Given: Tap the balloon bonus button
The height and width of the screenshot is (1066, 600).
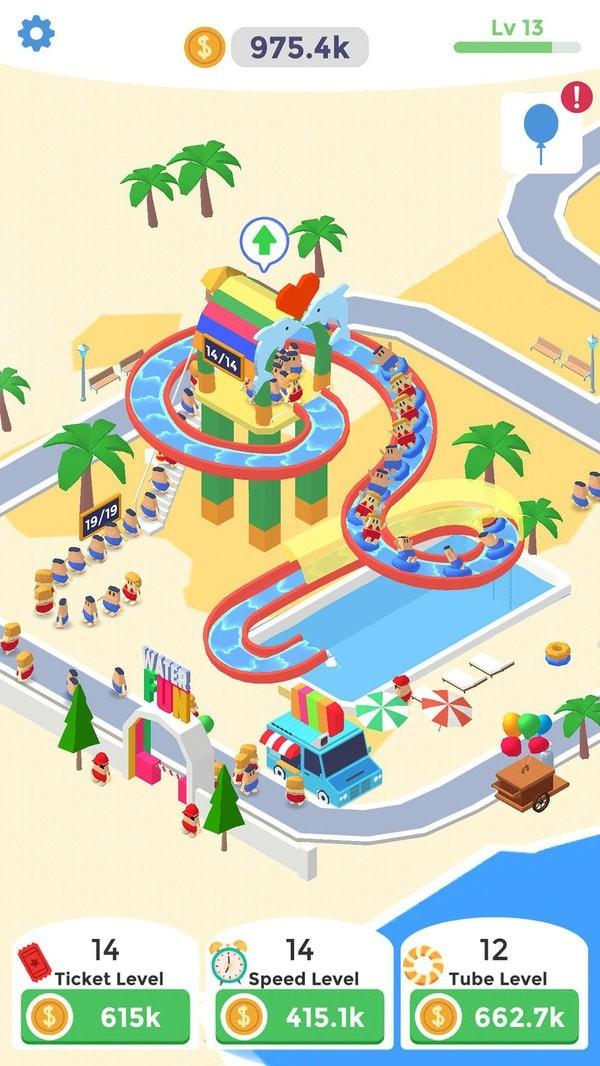Looking at the screenshot, I should [542, 131].
